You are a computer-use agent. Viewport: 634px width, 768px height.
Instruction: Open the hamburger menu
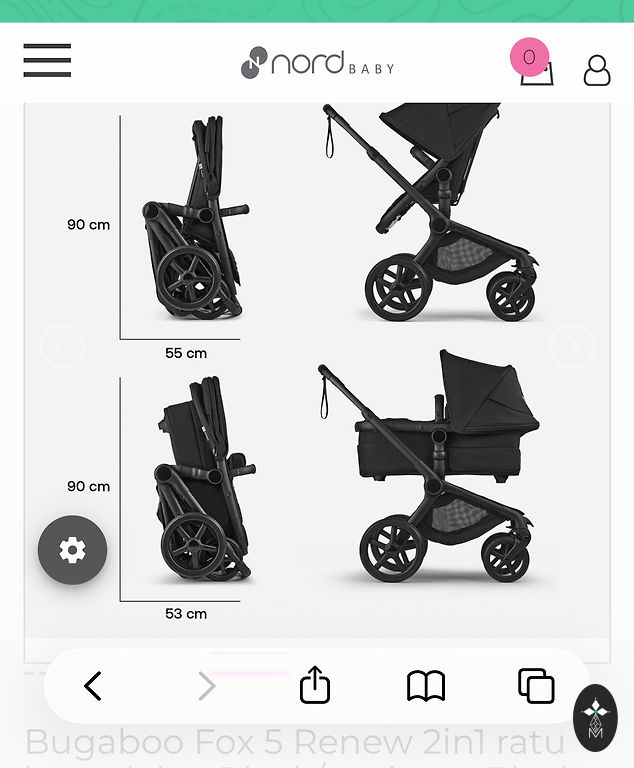47,61
